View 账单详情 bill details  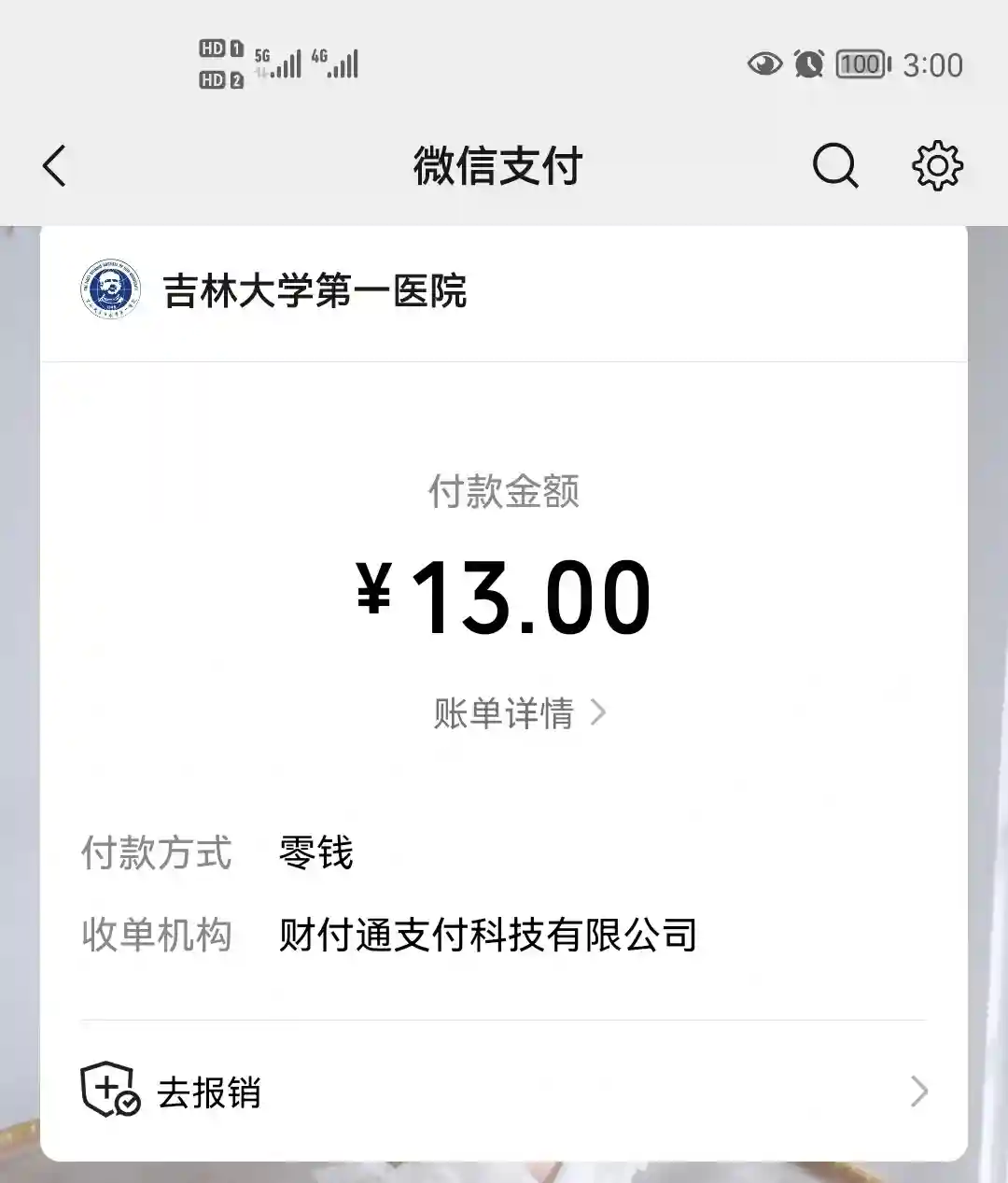pyautogui.click(x=518, y=713)
